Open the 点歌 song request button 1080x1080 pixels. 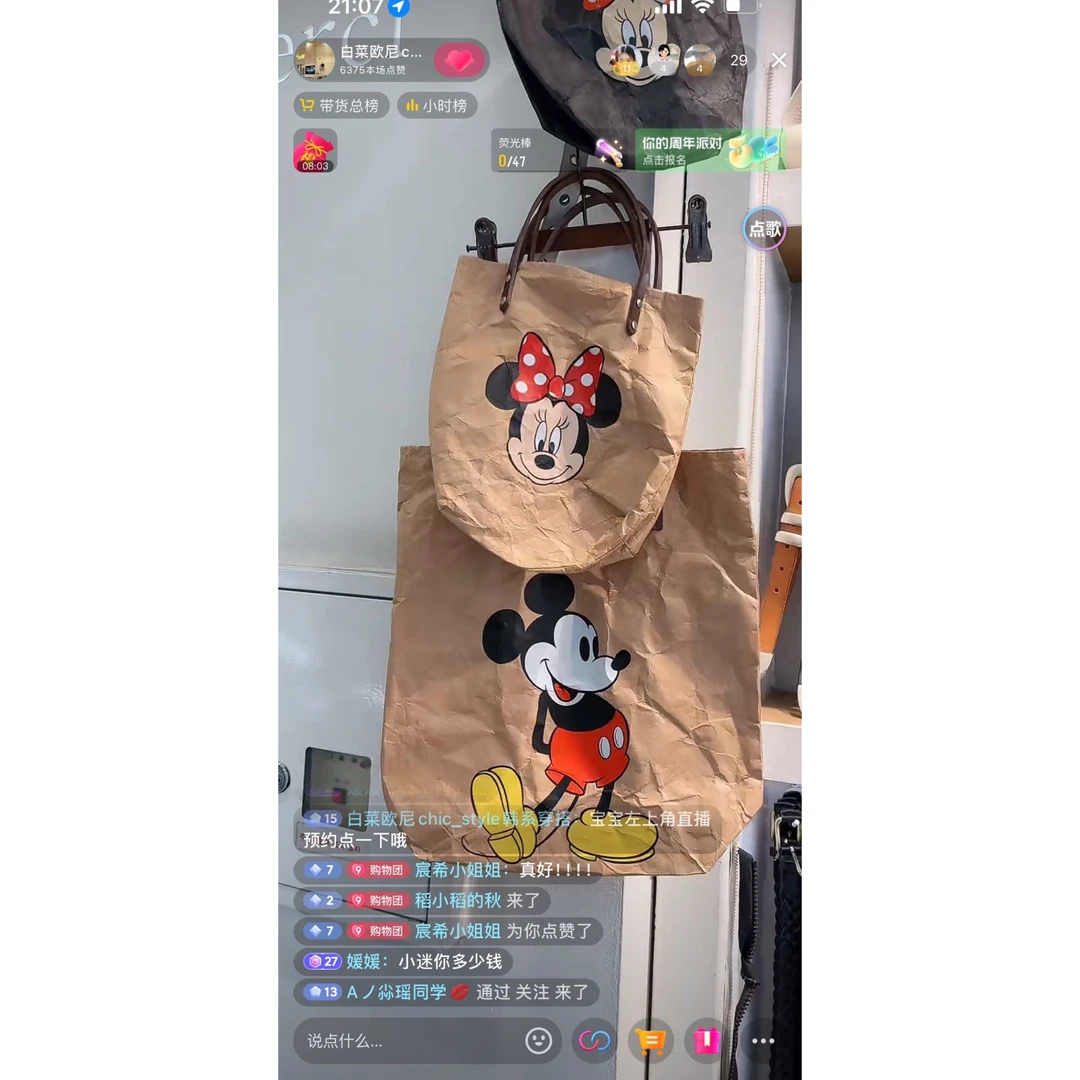(x=765, y=229)
